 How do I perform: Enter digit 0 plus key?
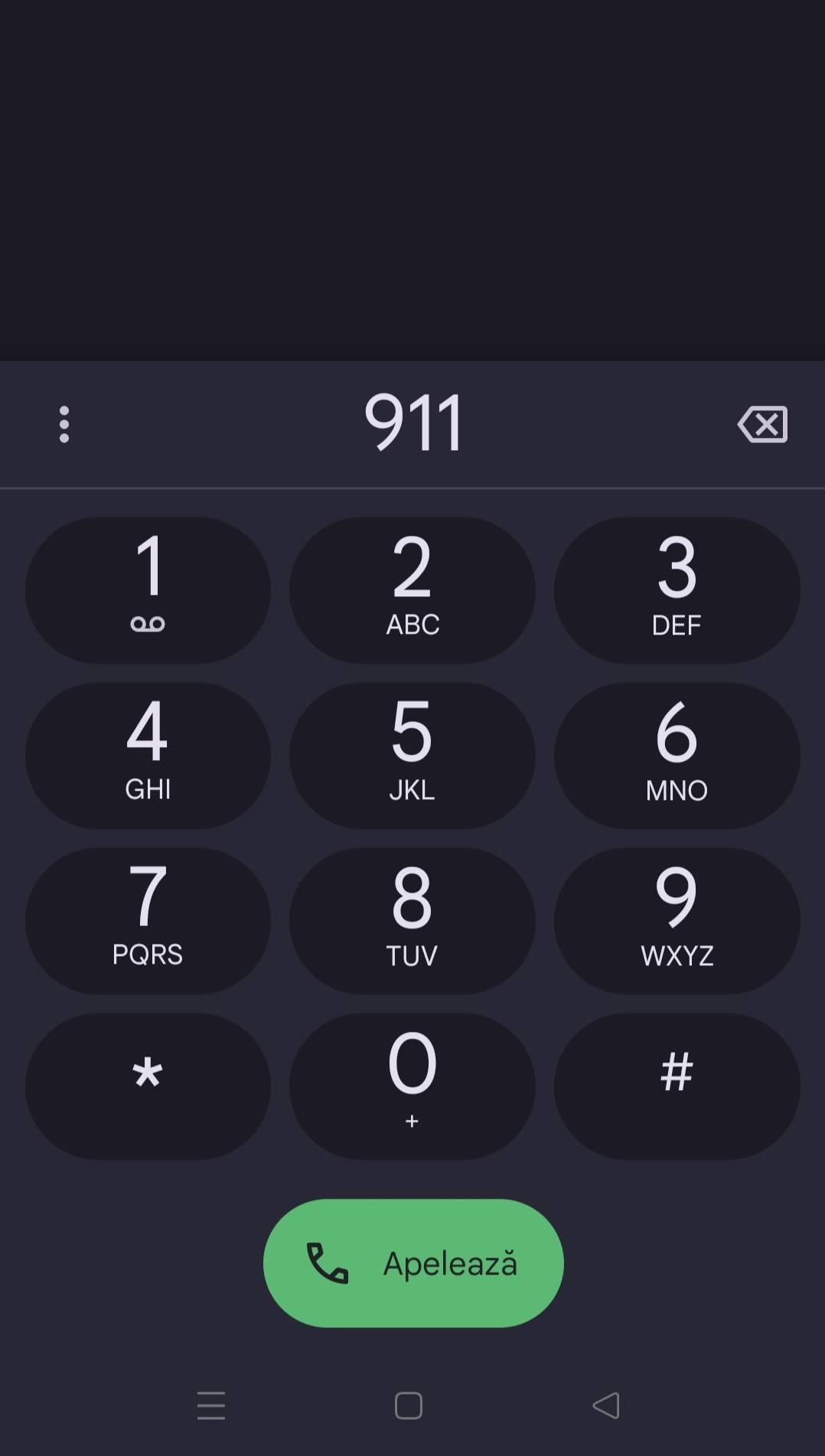point(412,1086)
